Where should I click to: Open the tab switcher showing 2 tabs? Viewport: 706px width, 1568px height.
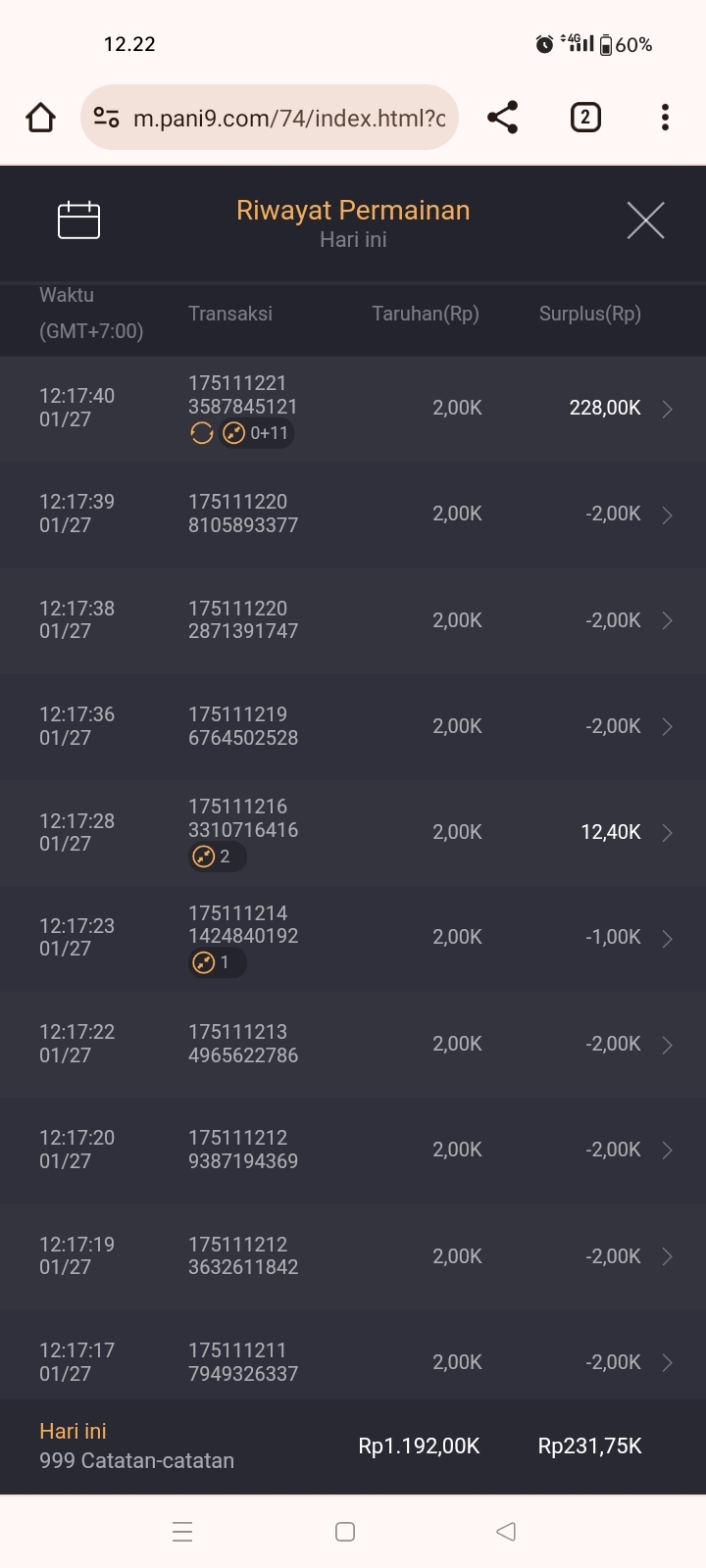[585, 118]
